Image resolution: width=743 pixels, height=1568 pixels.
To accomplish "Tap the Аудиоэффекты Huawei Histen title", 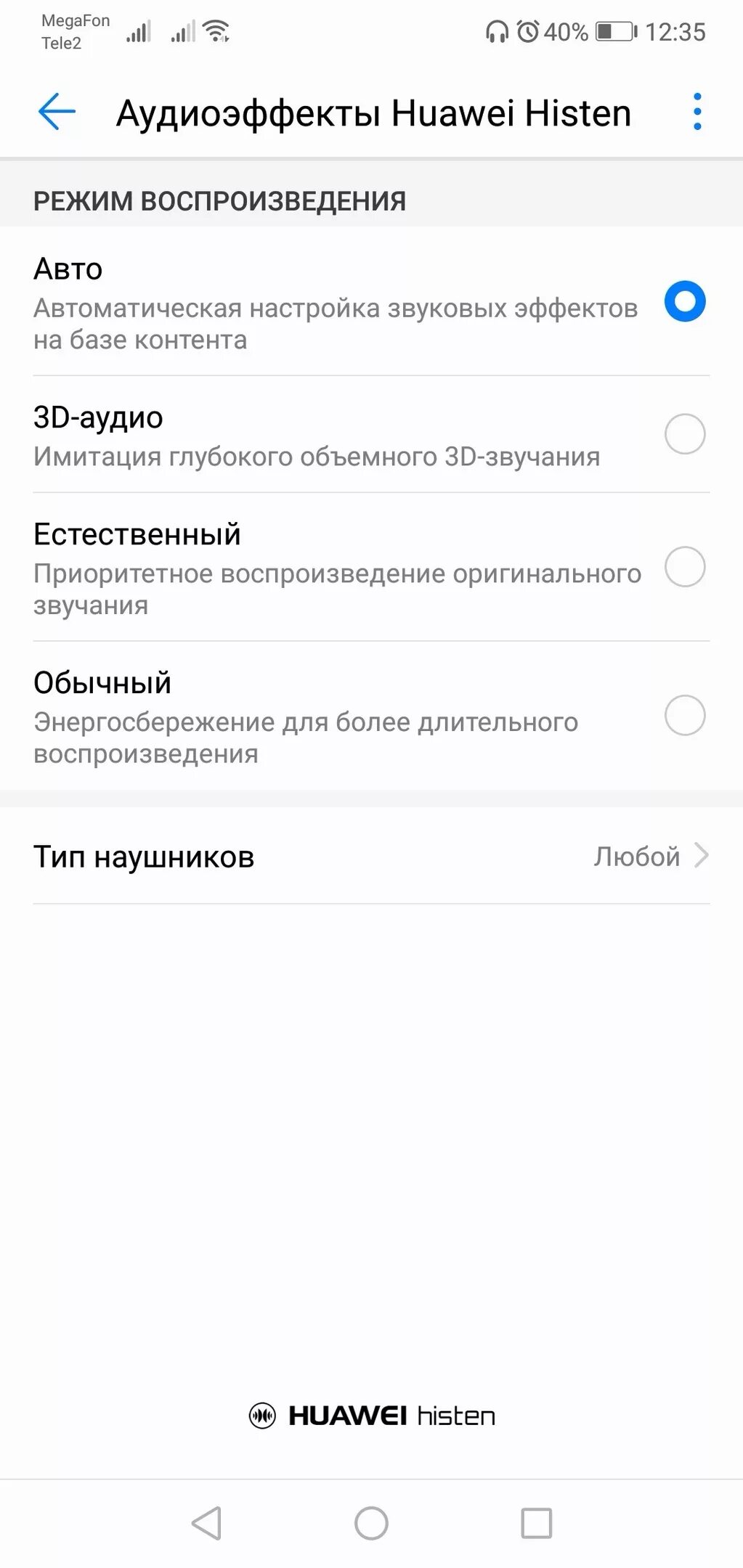I will click(373, 113).
